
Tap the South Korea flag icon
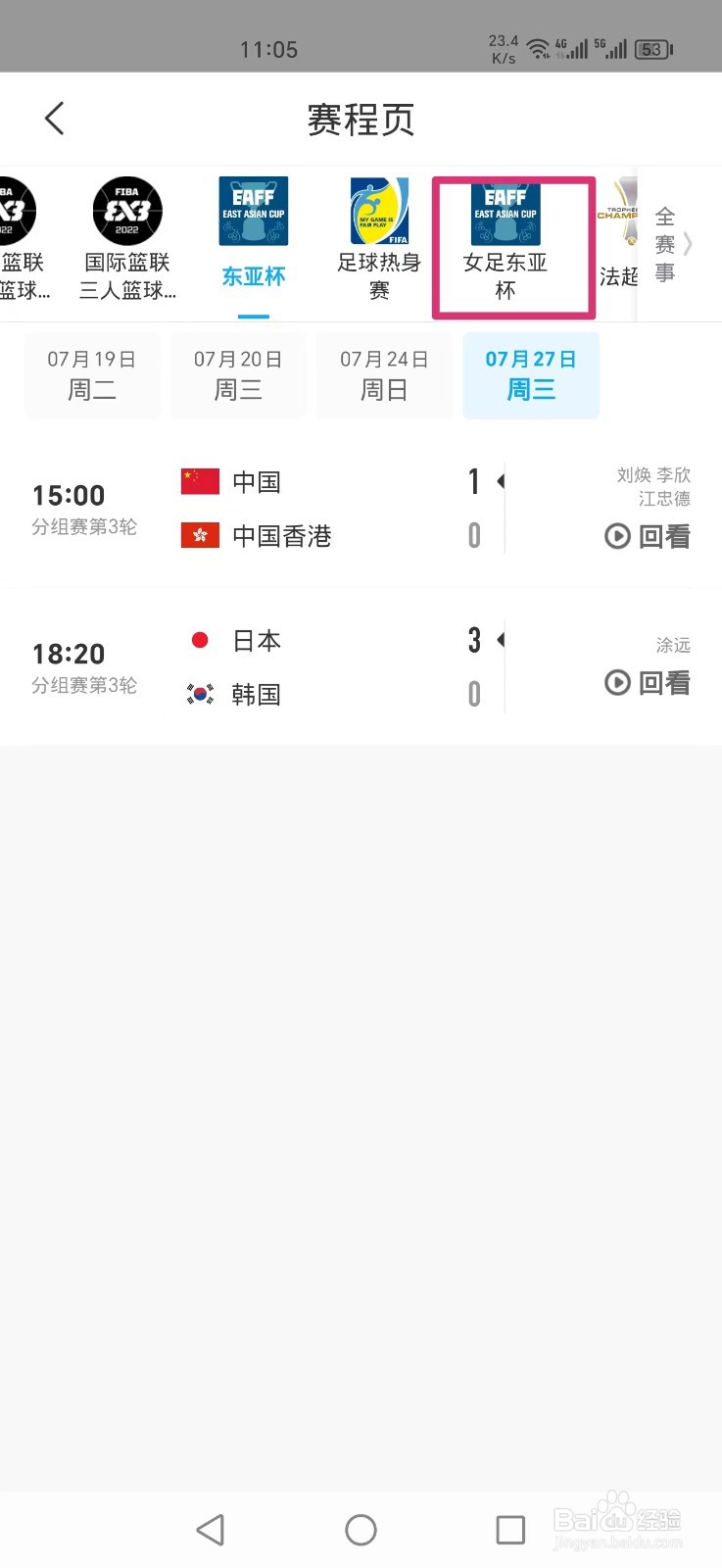[x=200, y=694]
